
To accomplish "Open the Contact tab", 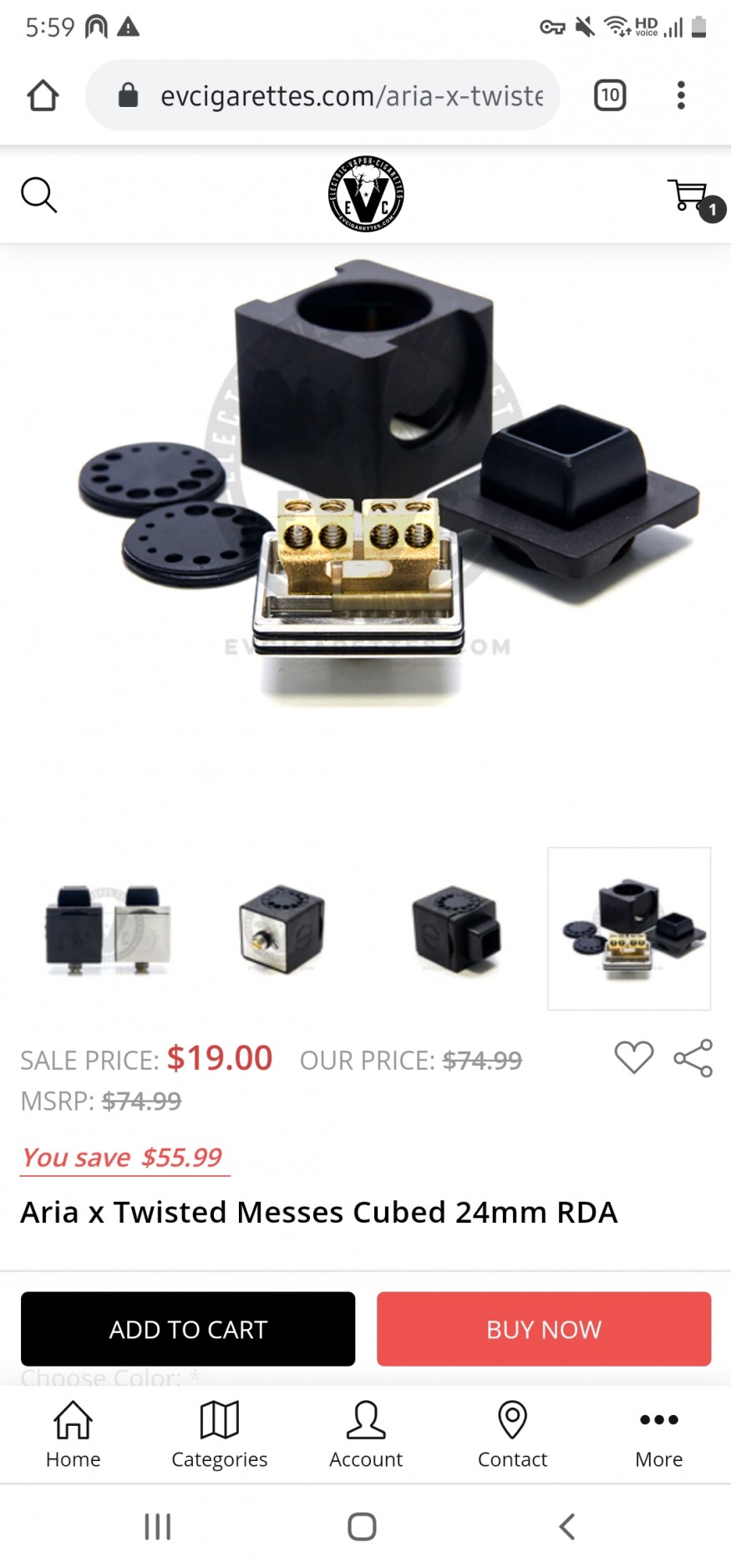I will (512, 1434).
